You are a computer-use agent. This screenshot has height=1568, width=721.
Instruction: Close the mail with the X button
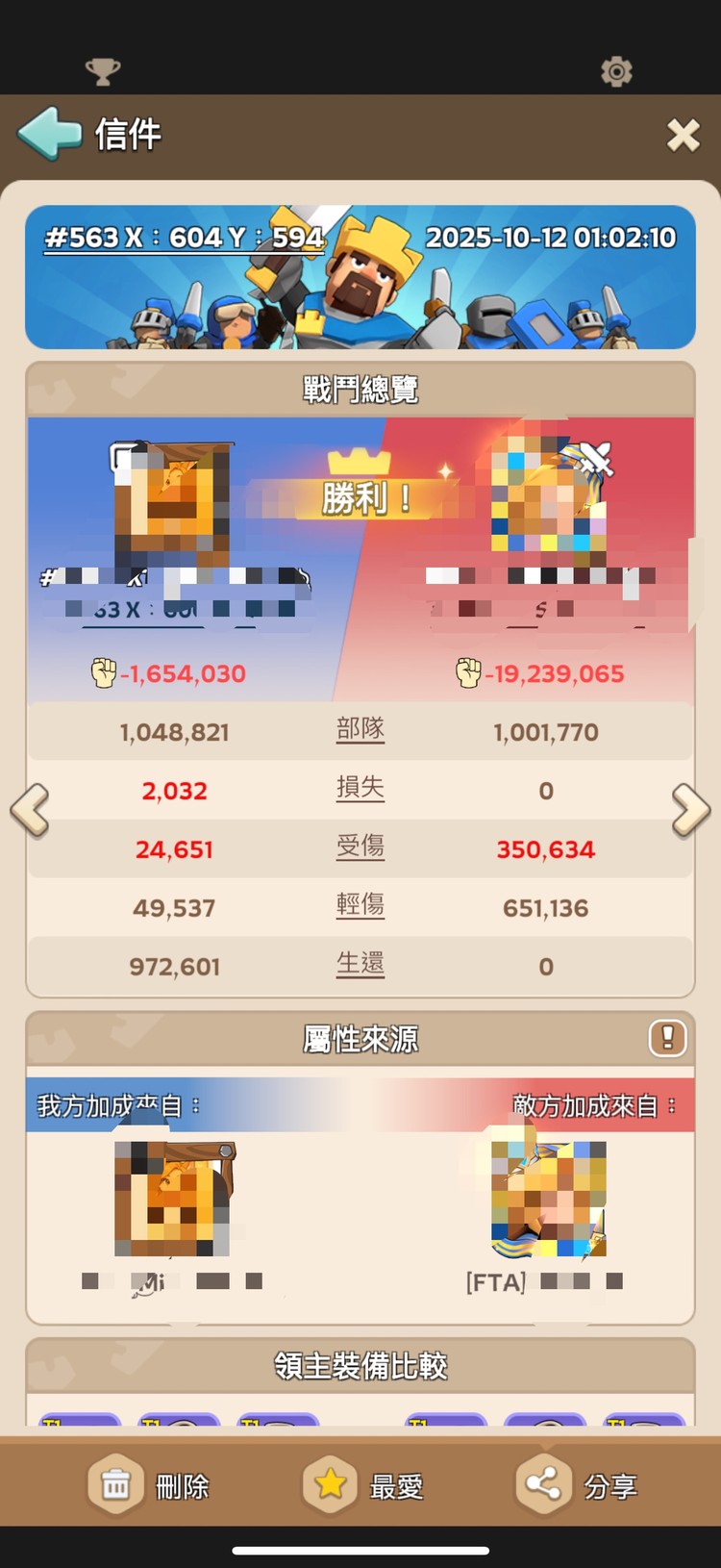click(x=683, y=135)
